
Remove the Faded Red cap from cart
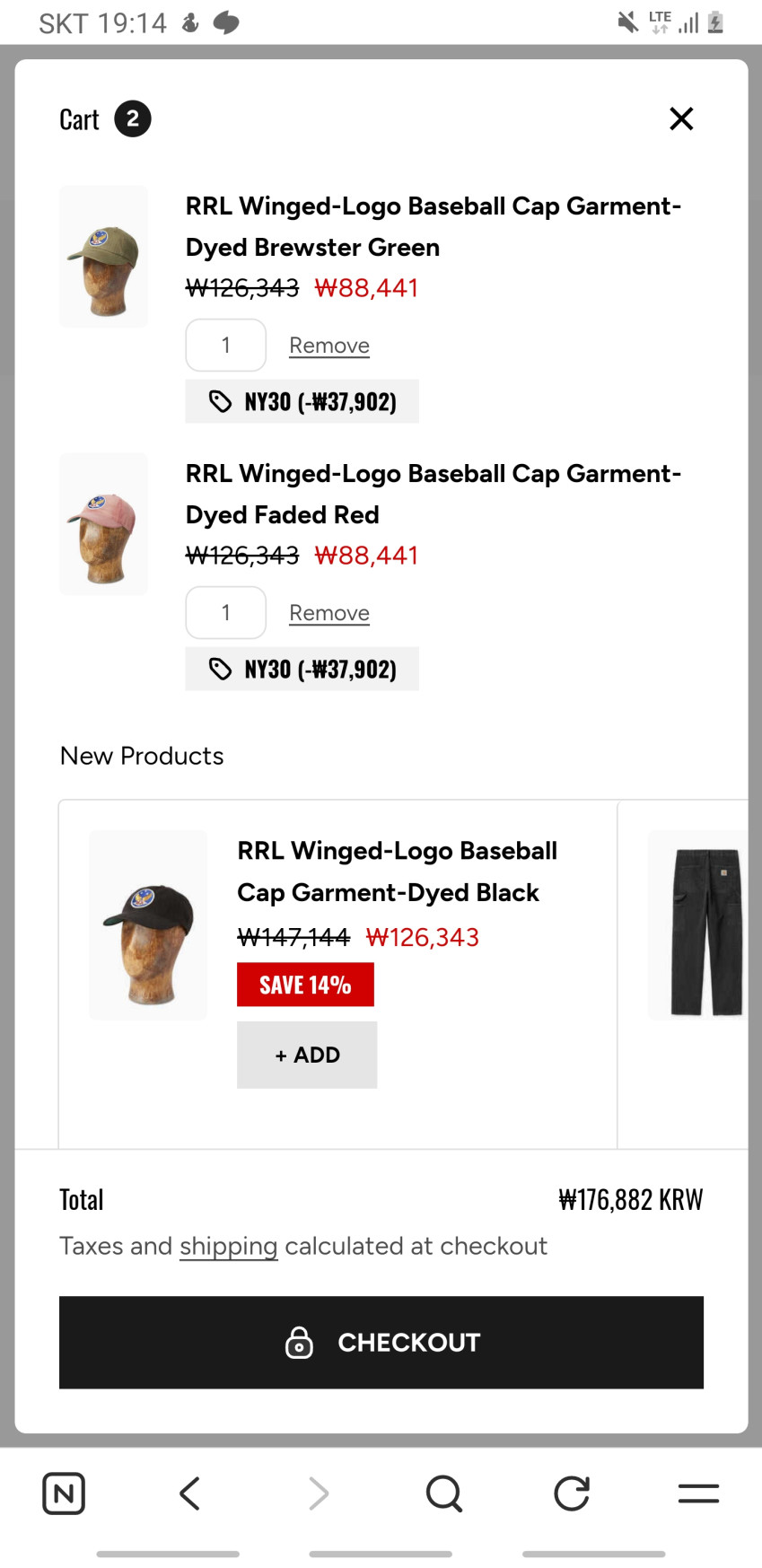pyautogui.click(x=329, y=613)
